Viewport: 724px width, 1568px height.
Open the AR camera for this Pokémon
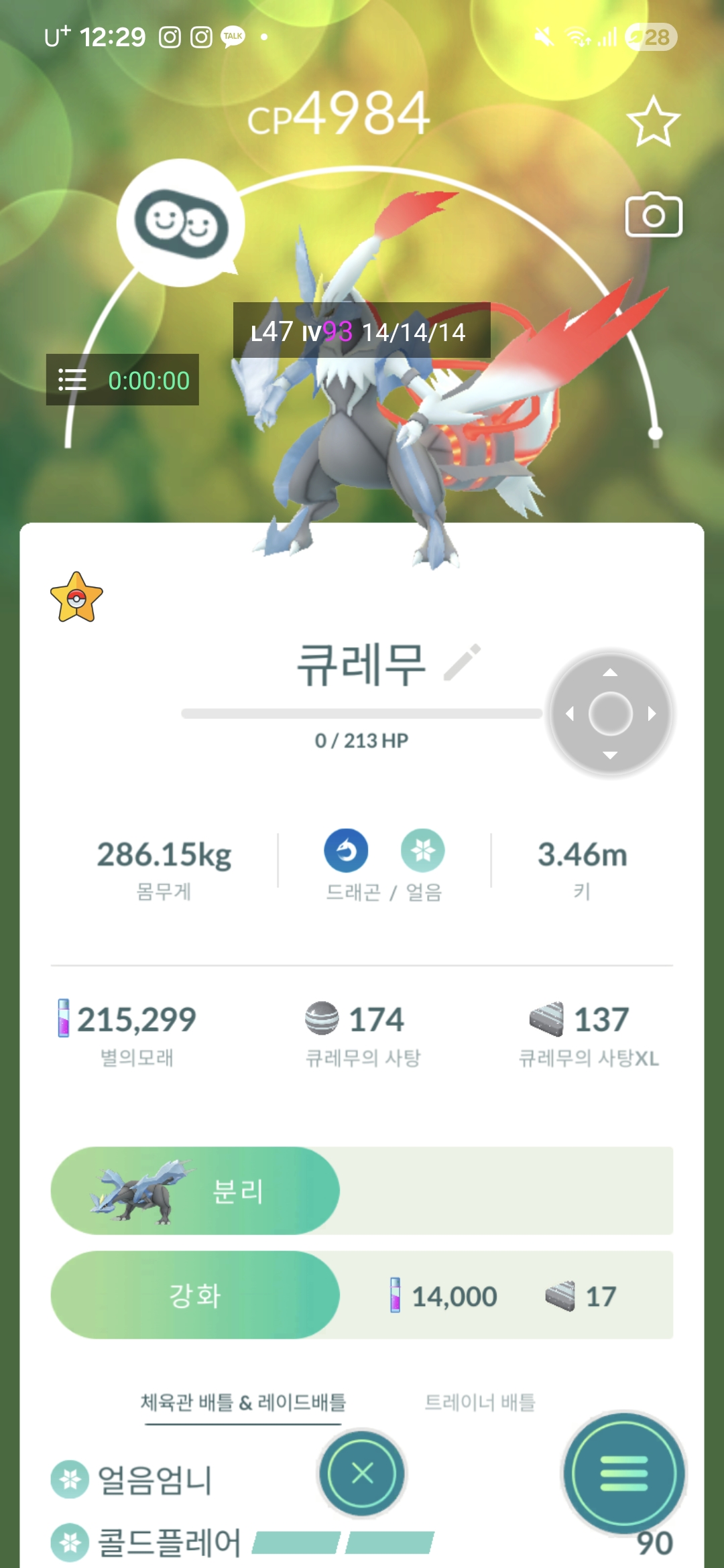point(654,216)
